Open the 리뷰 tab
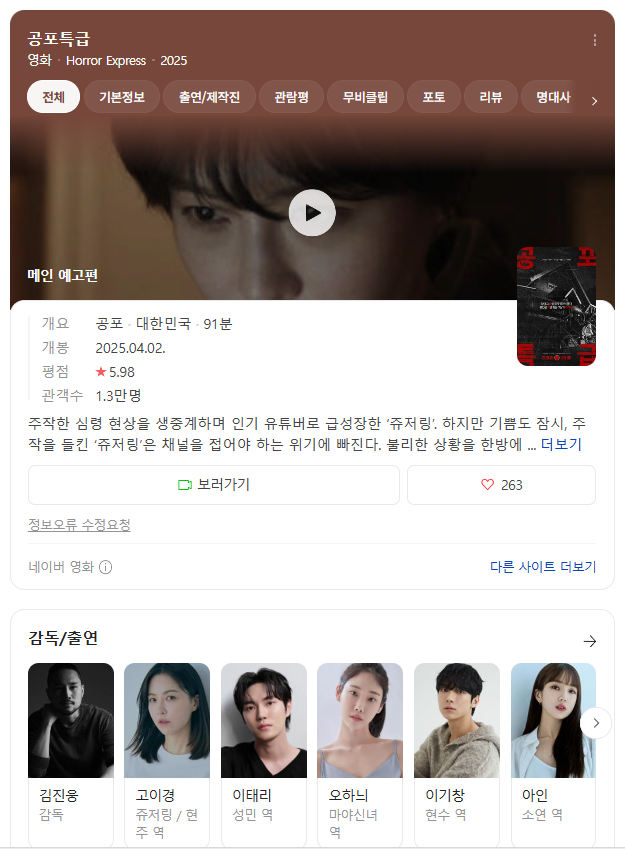 [490, 98]
